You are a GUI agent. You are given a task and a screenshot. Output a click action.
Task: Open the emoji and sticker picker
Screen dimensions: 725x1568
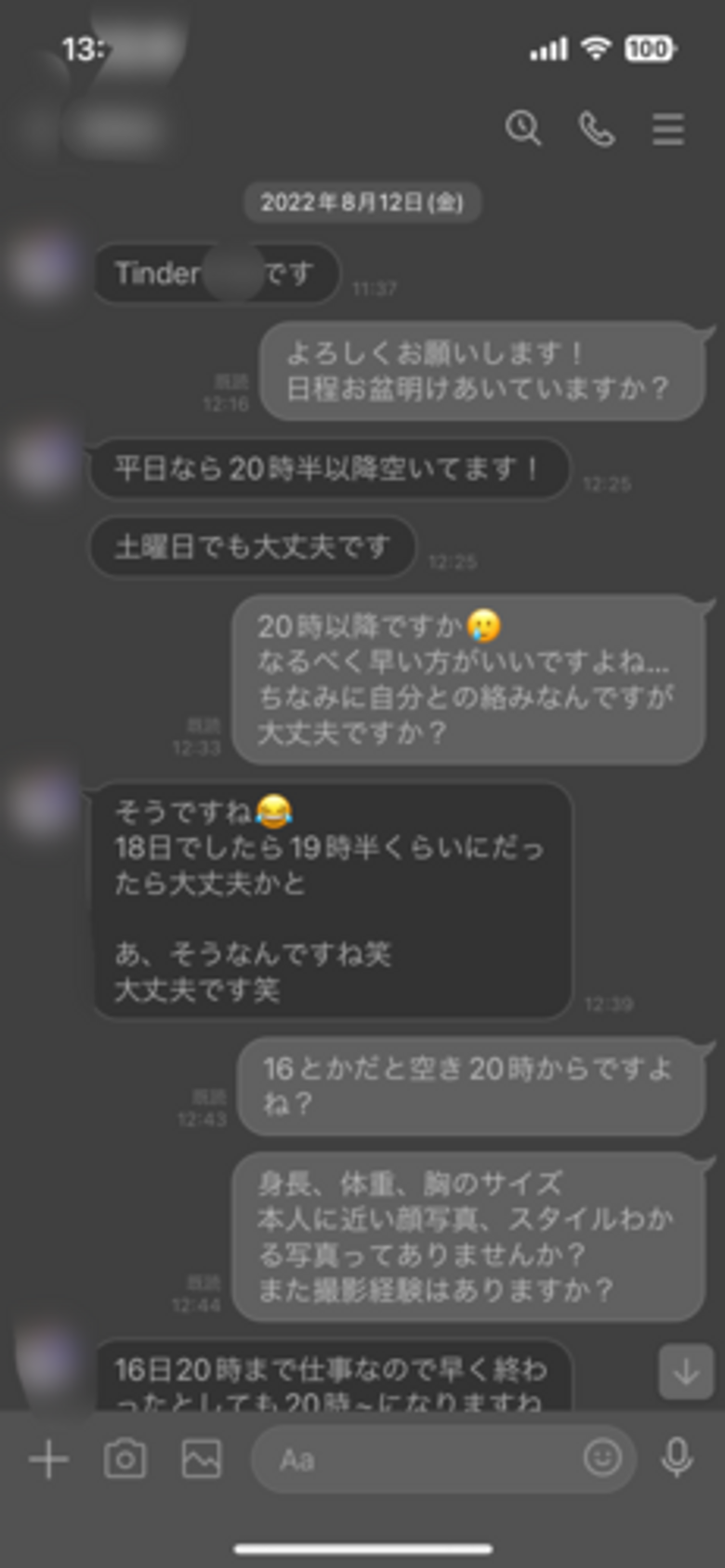point(602,1457)
